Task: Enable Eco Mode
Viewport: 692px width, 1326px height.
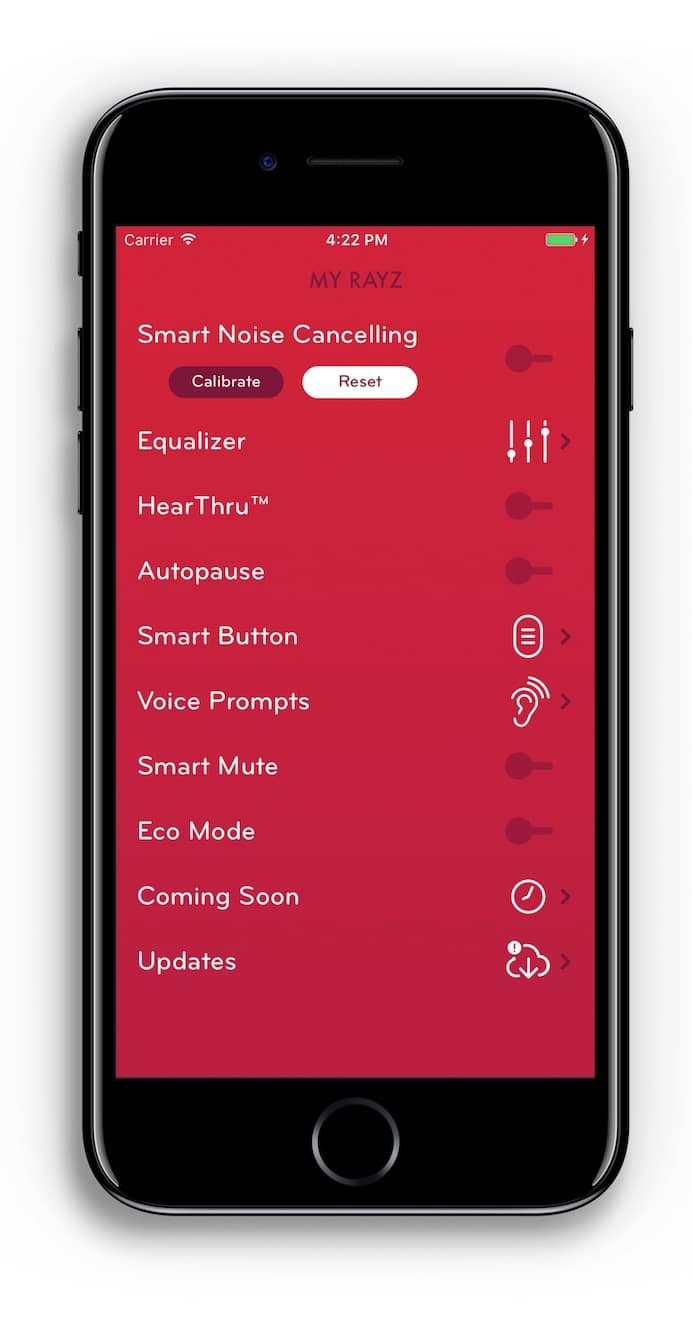Action: (x=528, y=831)
